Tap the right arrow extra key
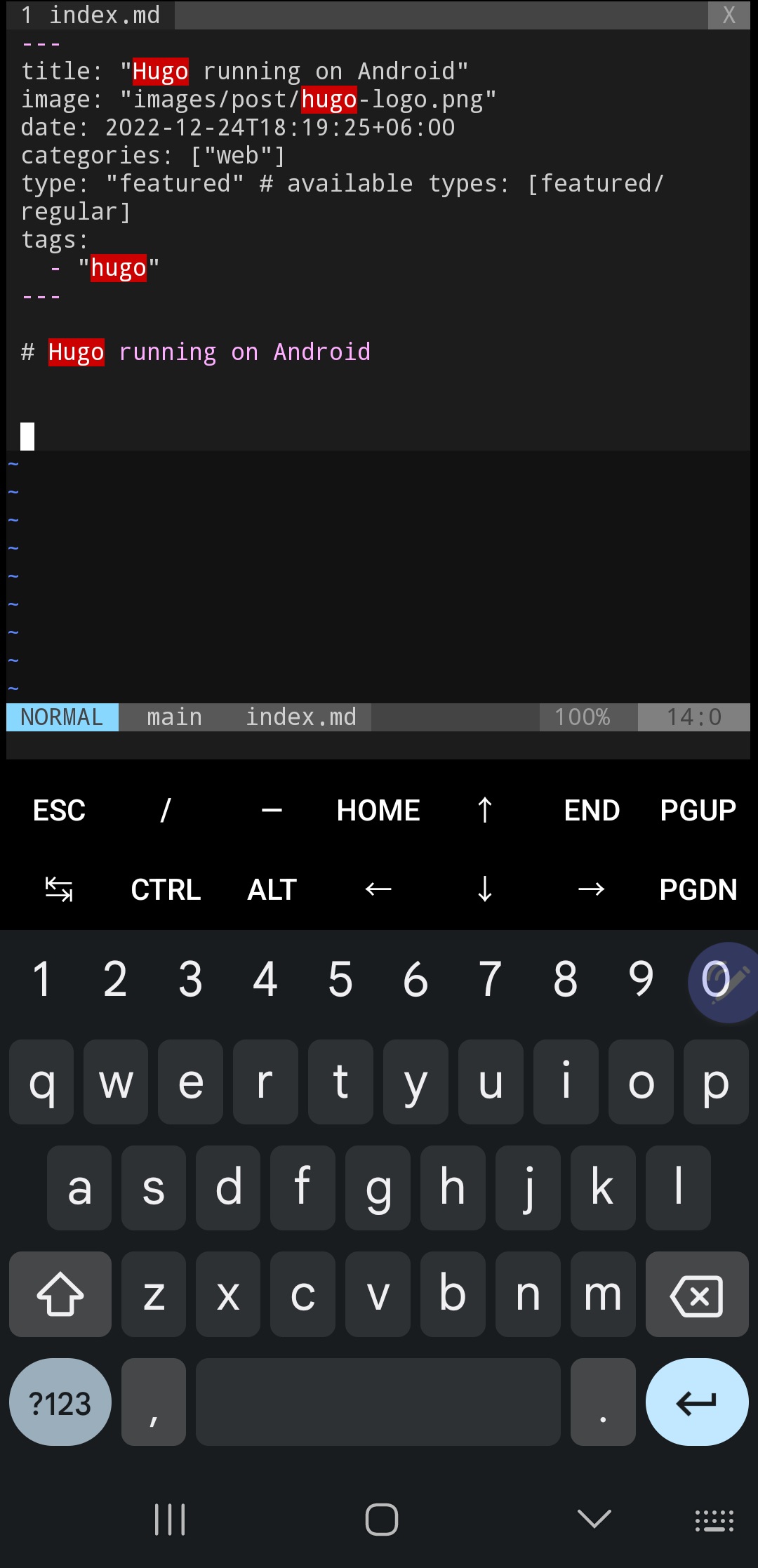The width and height of the screenshot is (758, 1568). coord(592,890)
